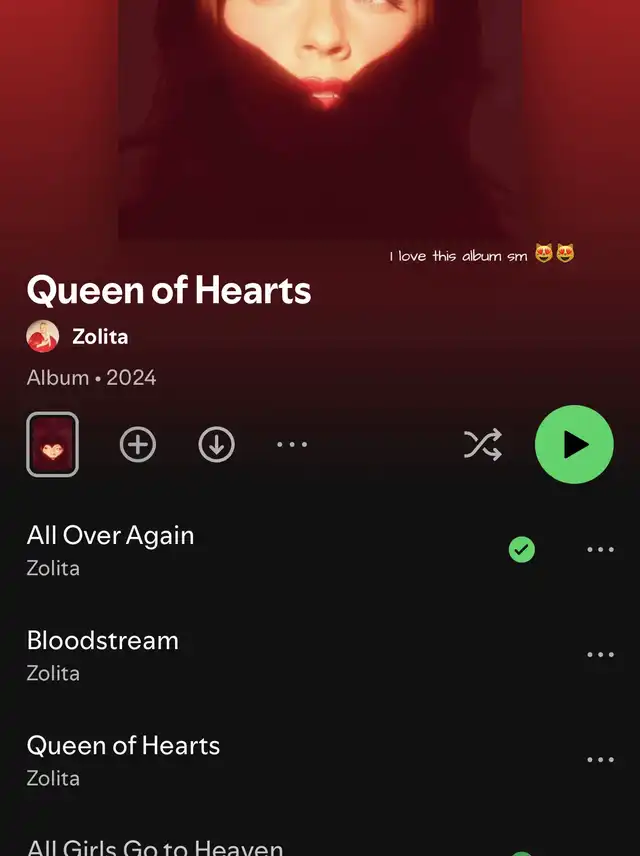Tap the saved checkmark on All Over Again
Screen dimensions: 640x856
click(x=521, y=549)
